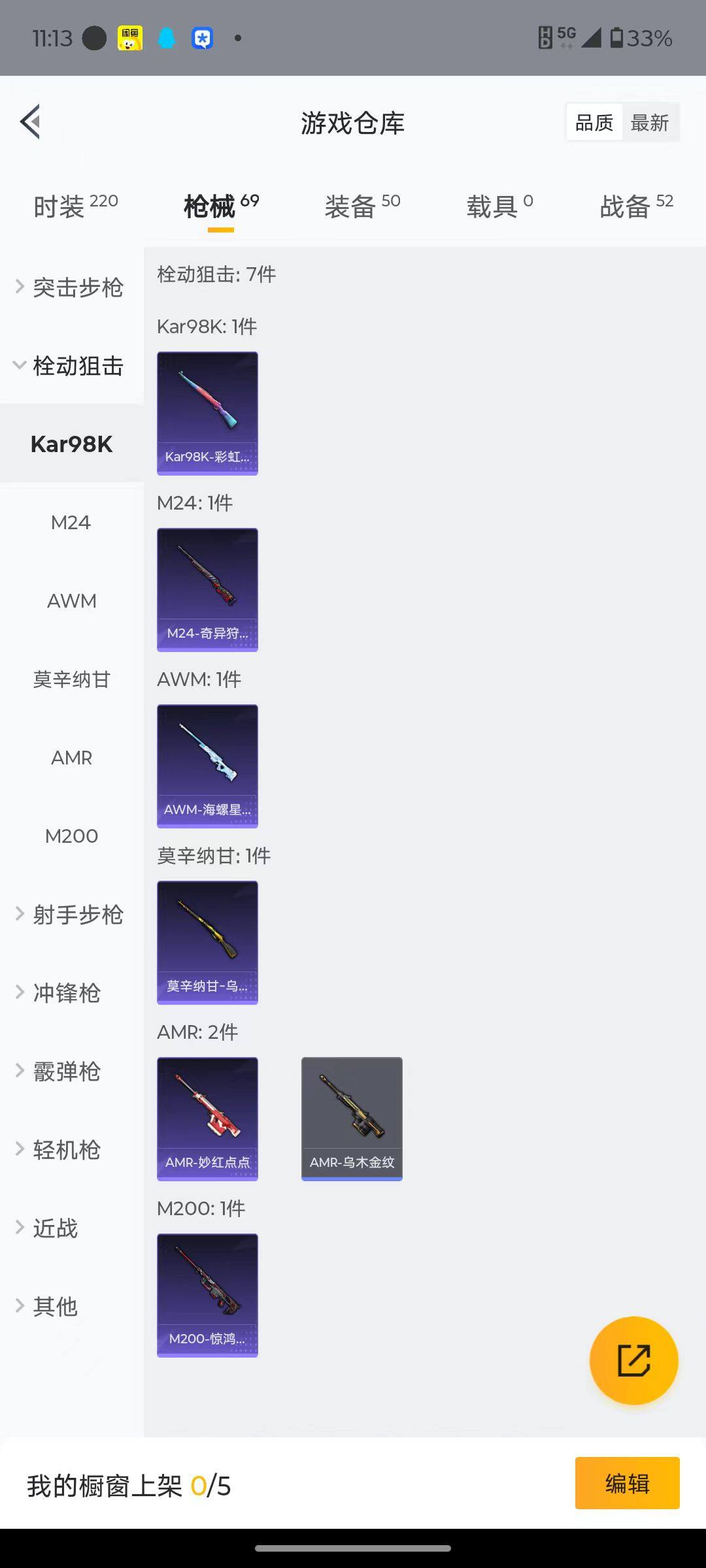Select AWM in the sidebar list
Image resolution: width=706 pixels, height=1568 pixels.
[72, 600]
